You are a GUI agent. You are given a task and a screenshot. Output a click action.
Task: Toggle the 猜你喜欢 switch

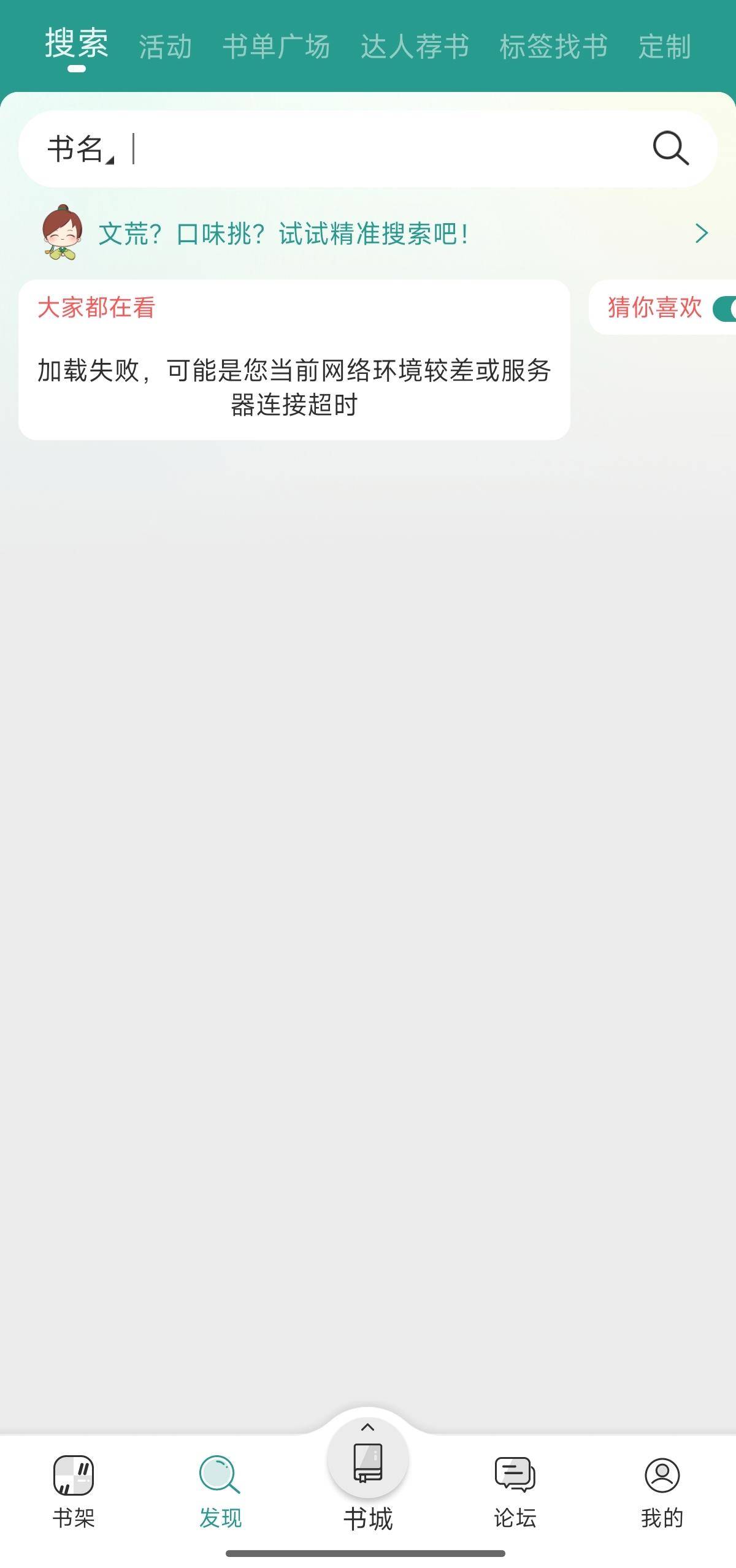[724, 308]
